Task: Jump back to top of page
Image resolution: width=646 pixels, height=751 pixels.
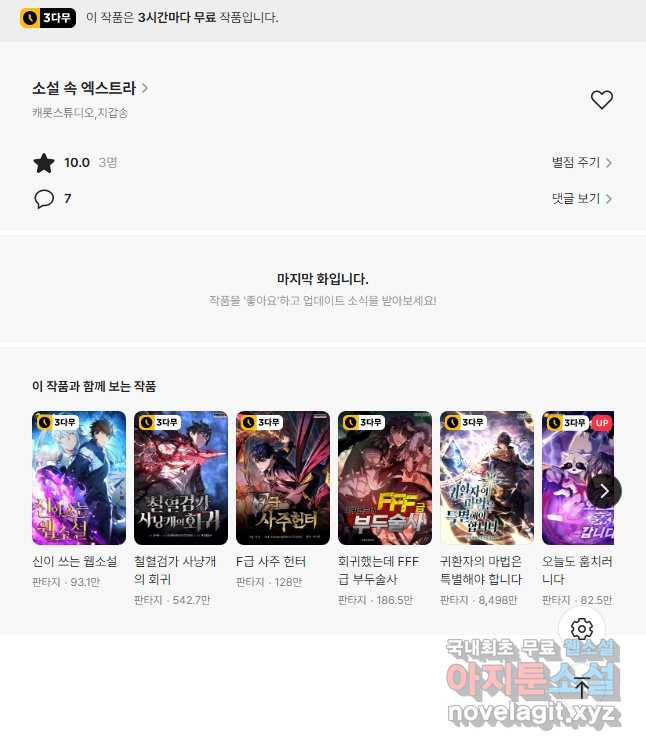Action: click(582, 687)
